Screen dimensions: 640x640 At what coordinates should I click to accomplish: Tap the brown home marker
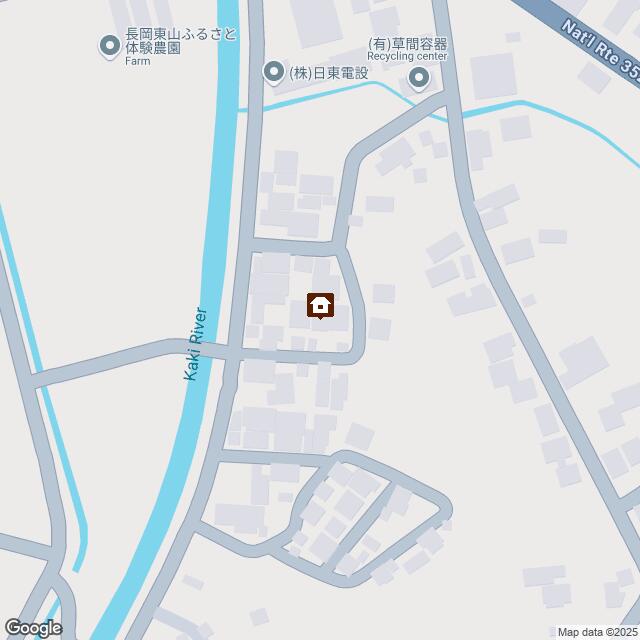coord(320,305)
